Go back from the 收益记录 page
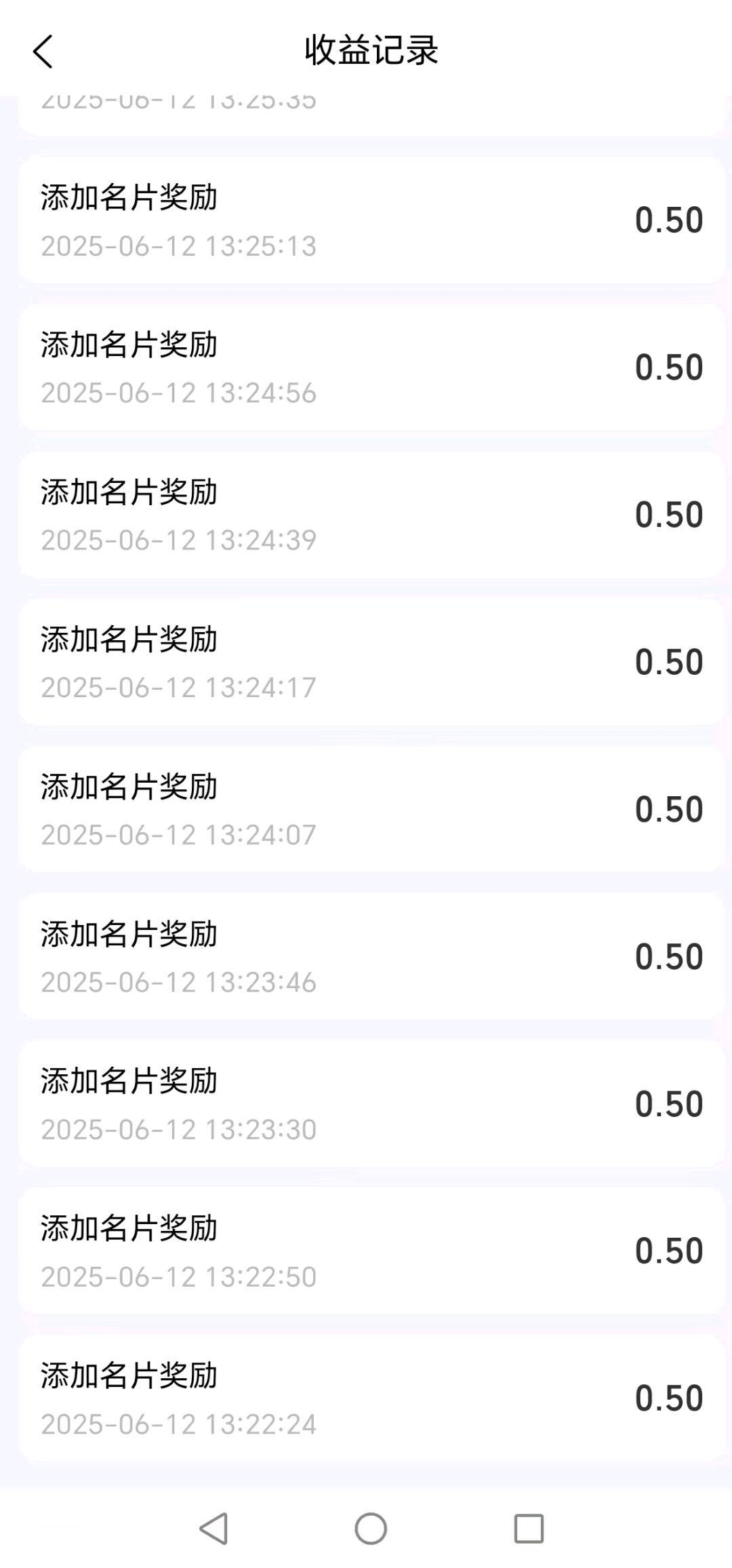732x1568 pixels. 43,52
